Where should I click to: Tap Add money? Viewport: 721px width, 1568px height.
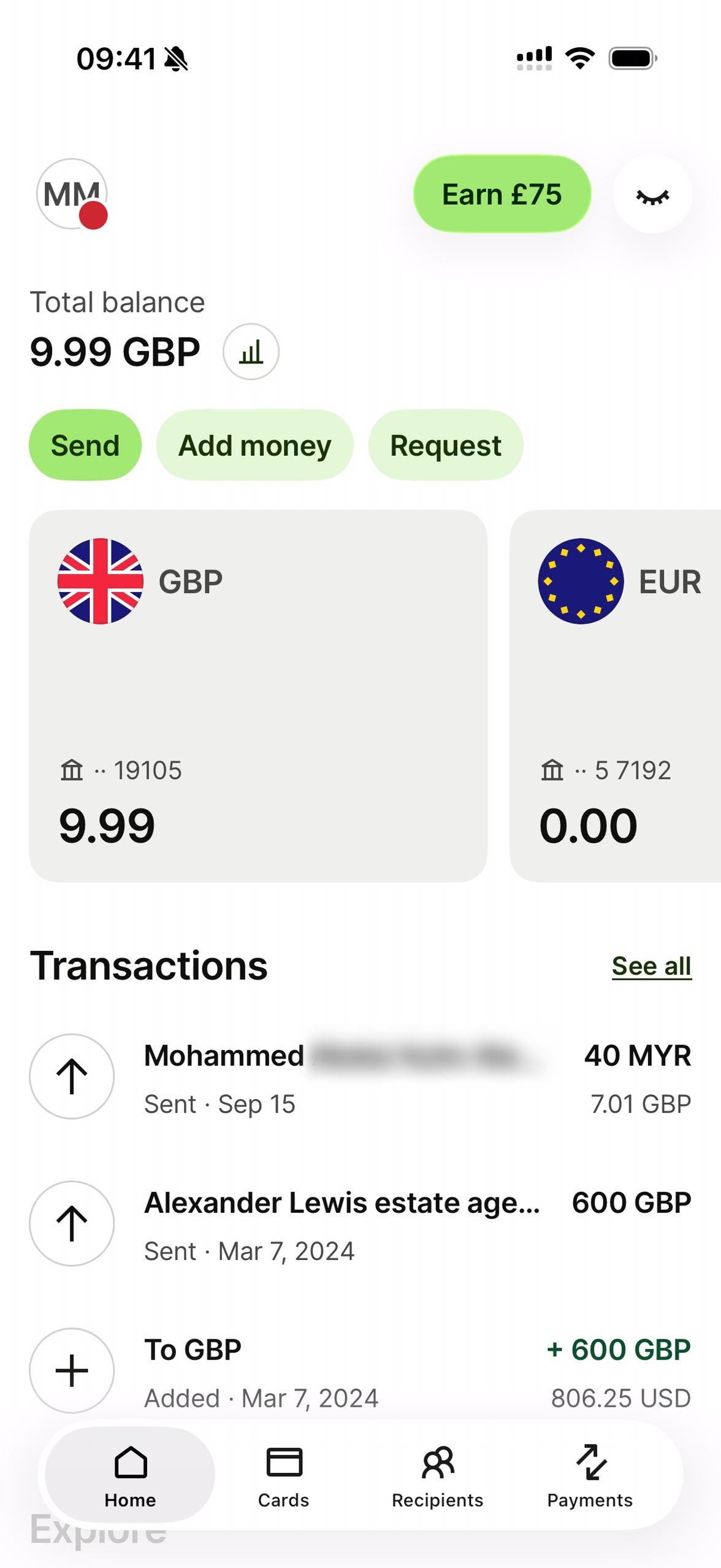pyautogui.click(x=254, y=445)
